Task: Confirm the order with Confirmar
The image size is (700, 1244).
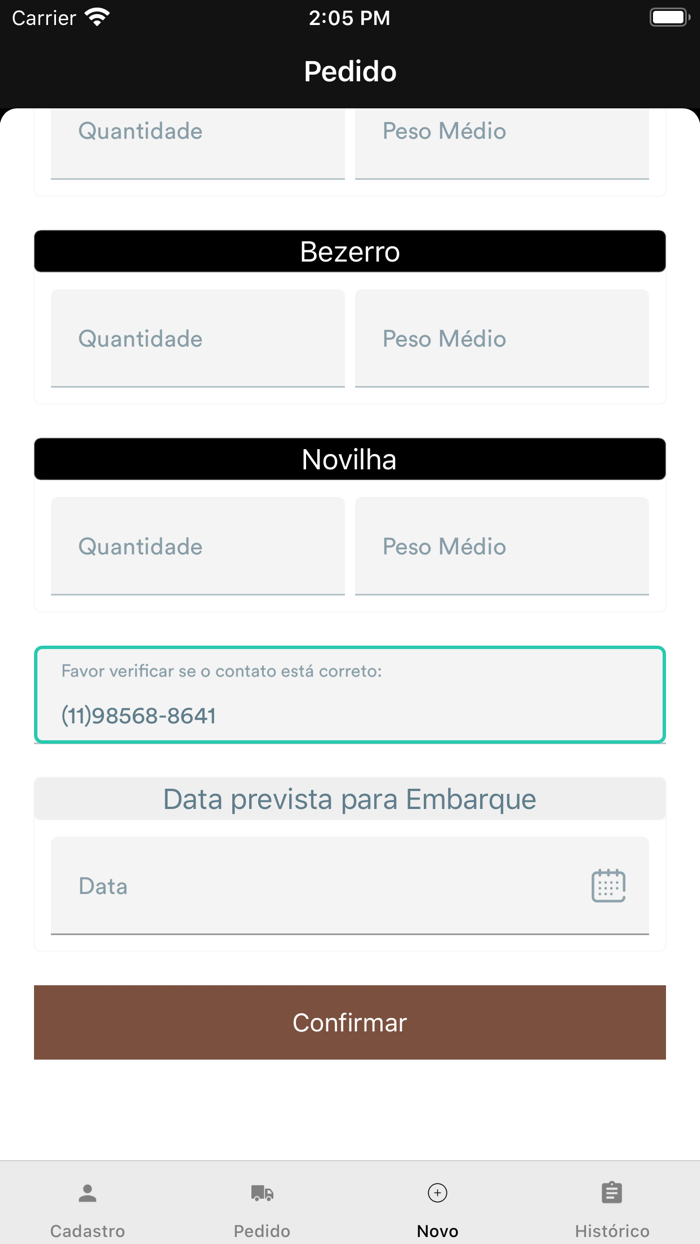Action: 350,1022
